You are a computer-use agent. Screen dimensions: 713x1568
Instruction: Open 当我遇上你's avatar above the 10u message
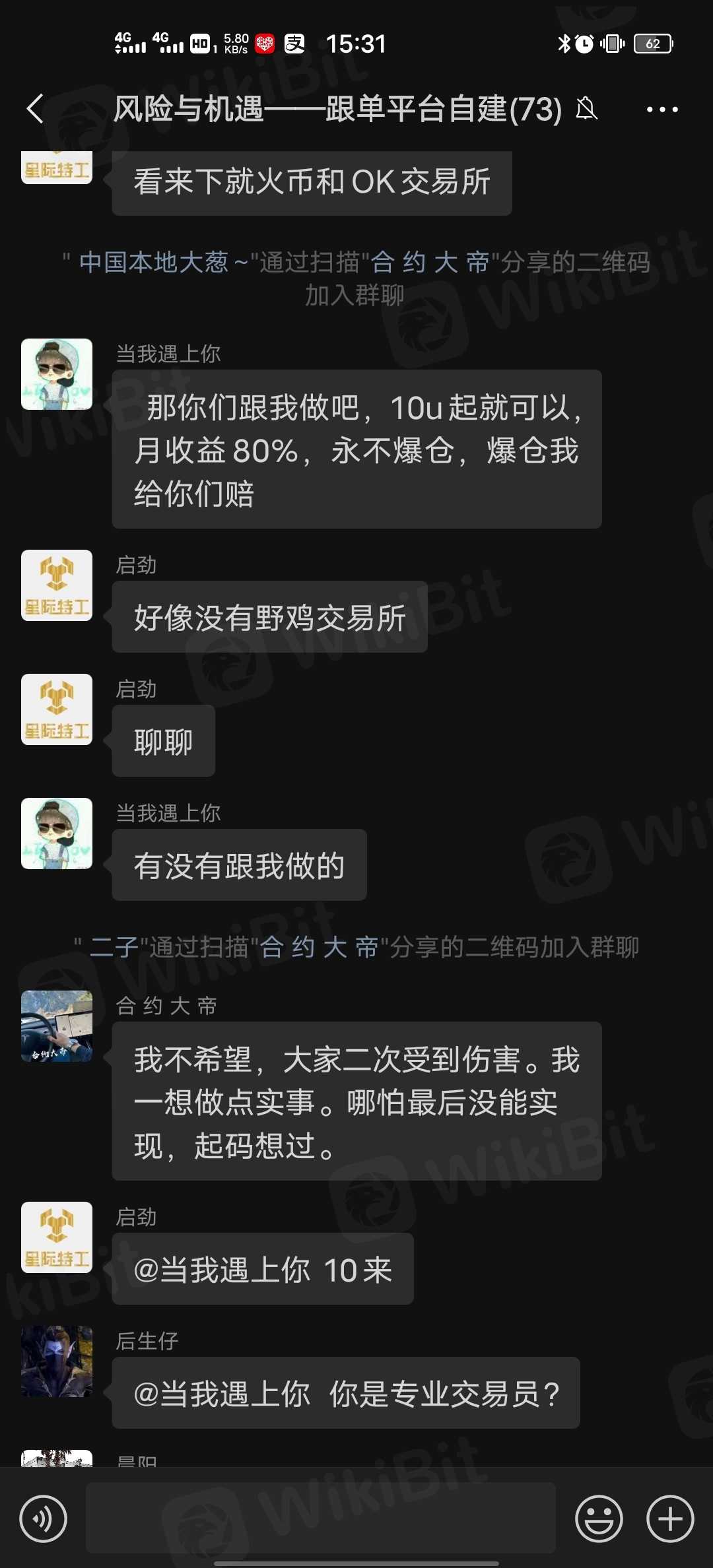tap(57, 374)
